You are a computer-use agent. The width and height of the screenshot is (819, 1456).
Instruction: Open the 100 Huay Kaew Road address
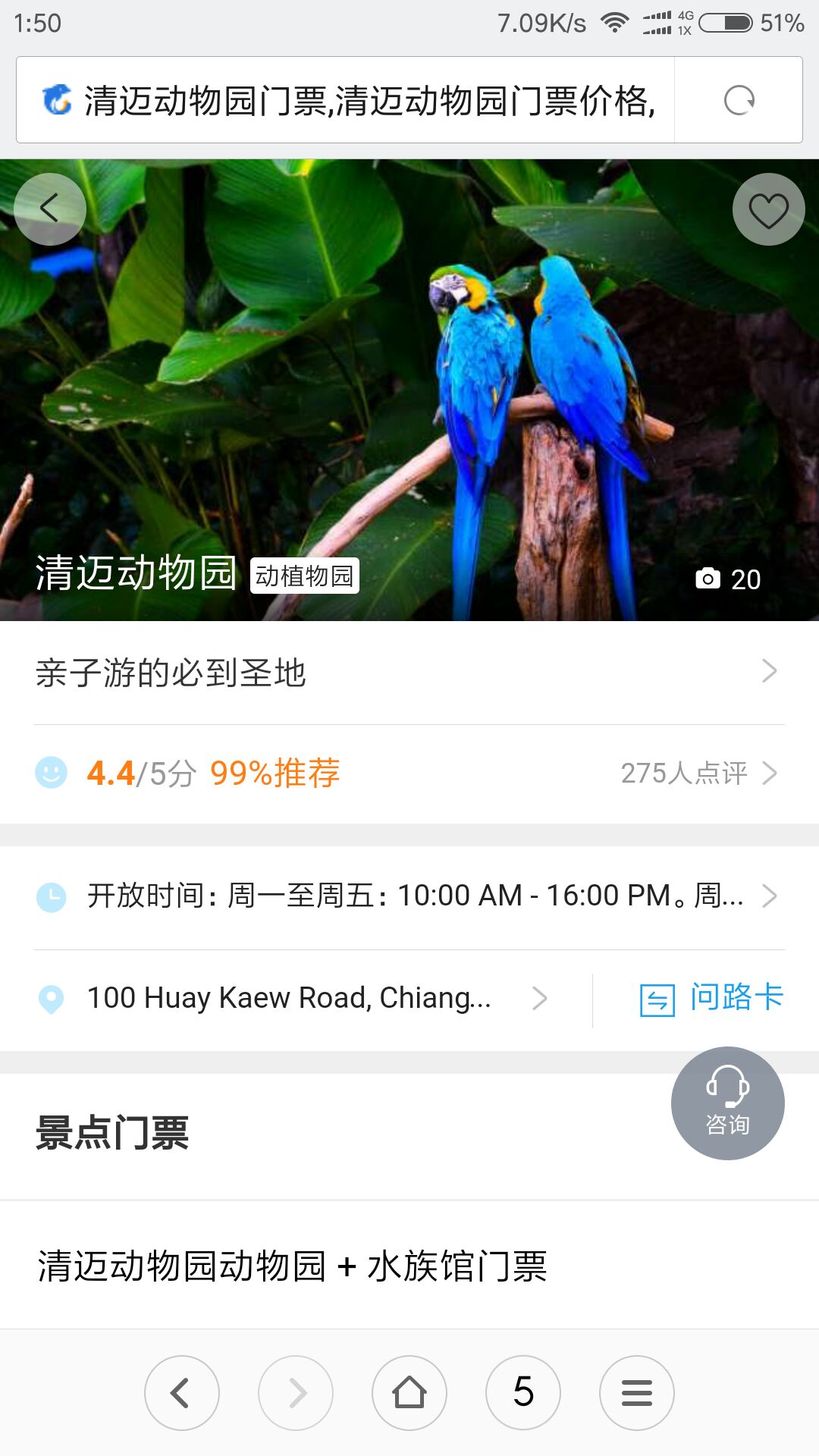click(x=303, y=998)
